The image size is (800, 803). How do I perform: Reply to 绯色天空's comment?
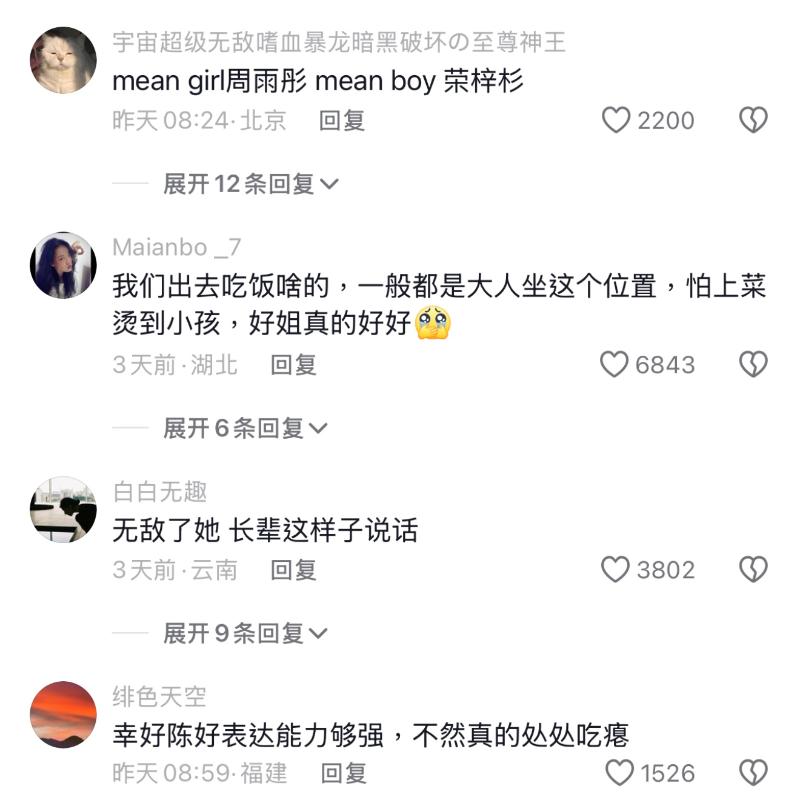coord(343,773)
